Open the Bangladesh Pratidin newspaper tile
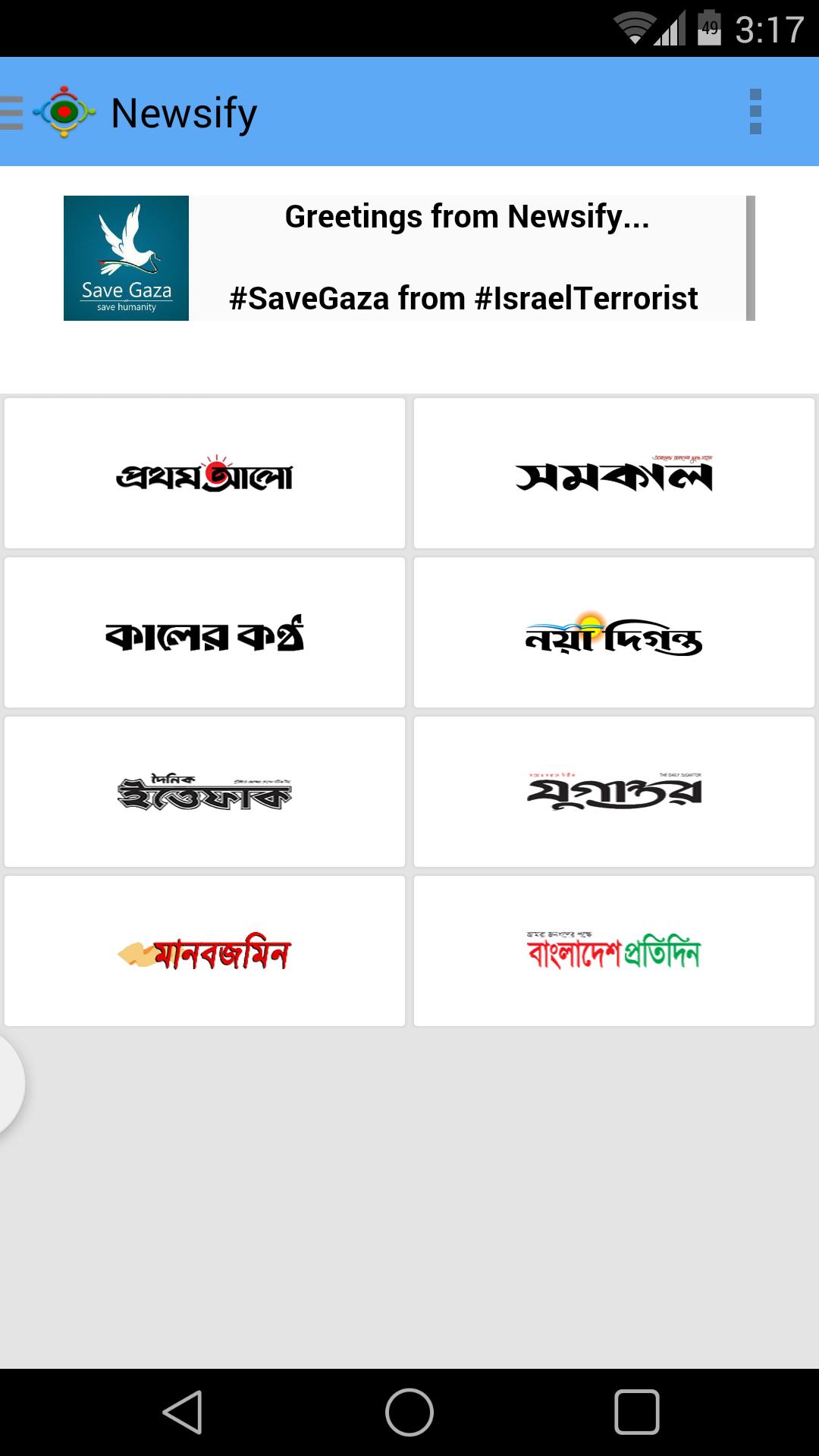Screen dimensions: 819x1456 point(614,950)
